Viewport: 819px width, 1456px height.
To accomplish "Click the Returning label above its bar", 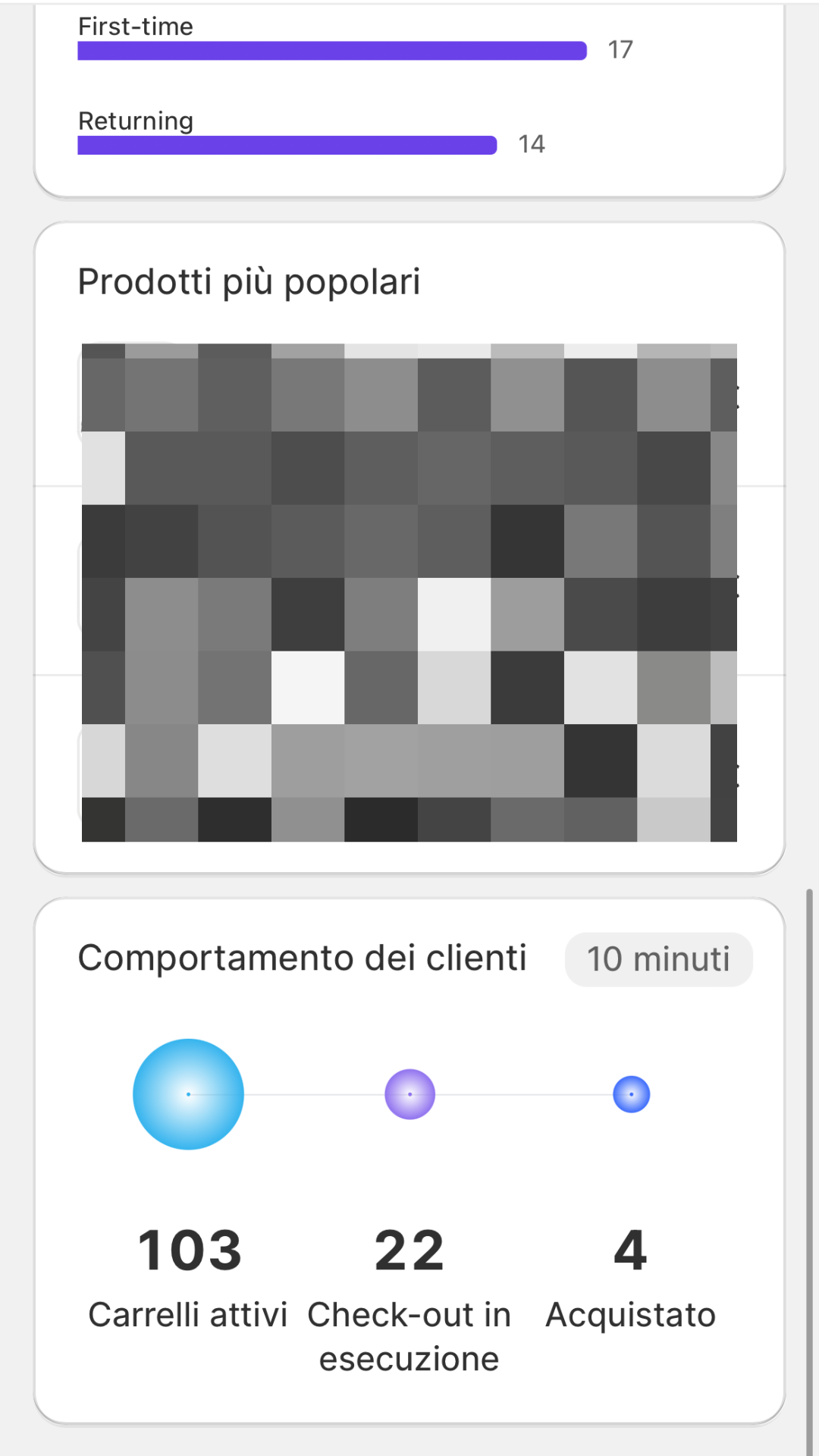I will point(135,121).
